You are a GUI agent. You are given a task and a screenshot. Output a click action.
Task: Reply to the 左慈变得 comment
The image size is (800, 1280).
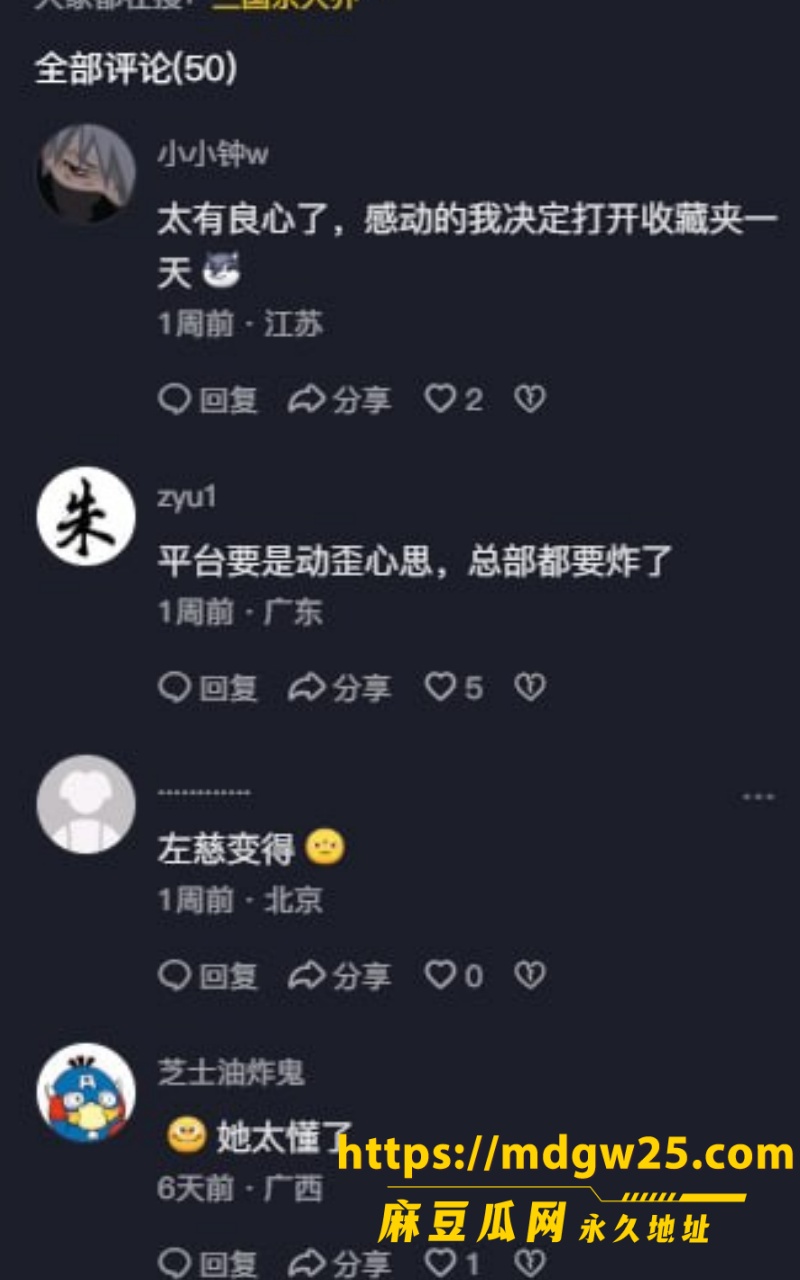pyautogui.click(x=208, y=975)
